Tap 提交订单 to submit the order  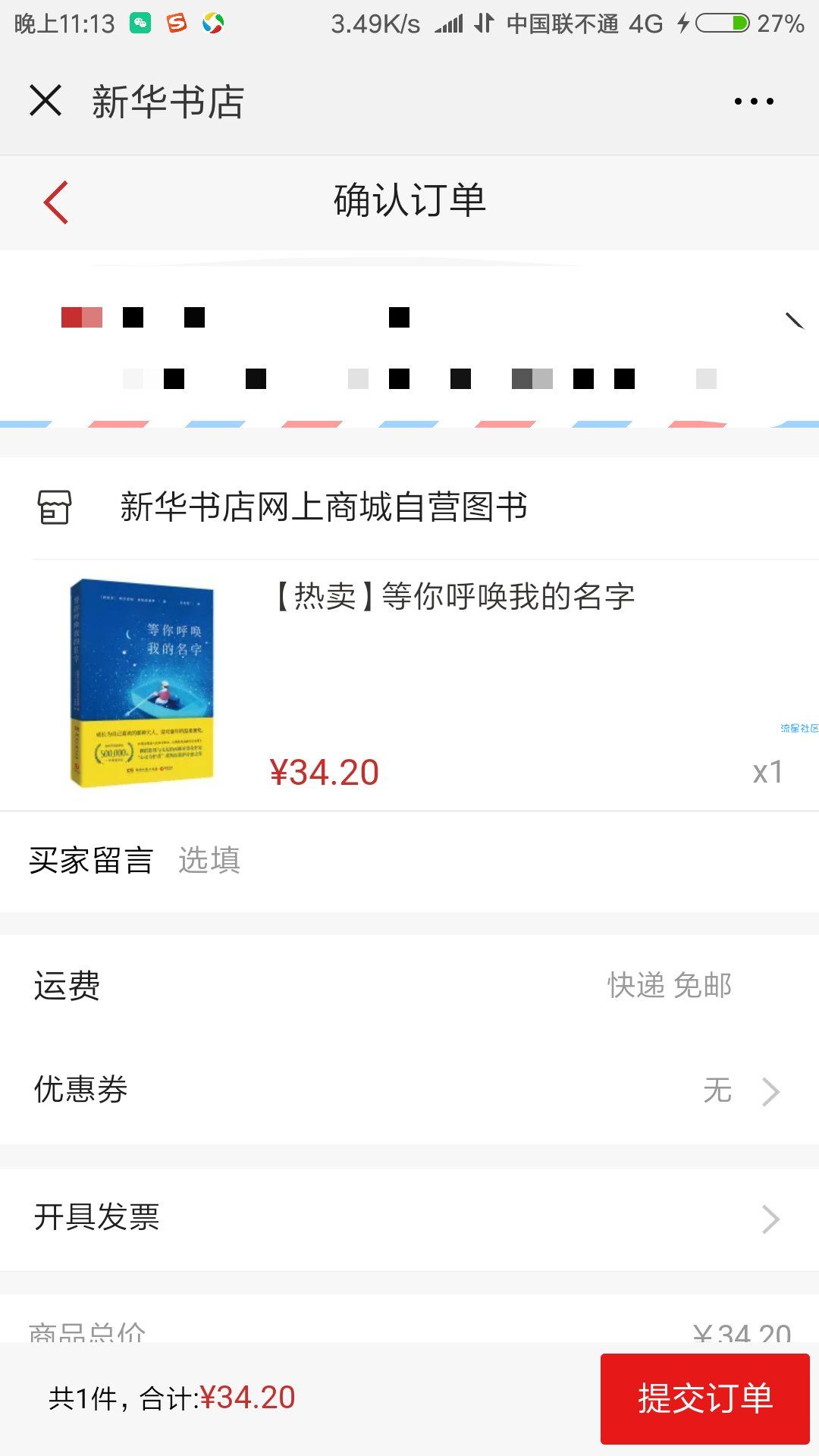pos(704,1398)
